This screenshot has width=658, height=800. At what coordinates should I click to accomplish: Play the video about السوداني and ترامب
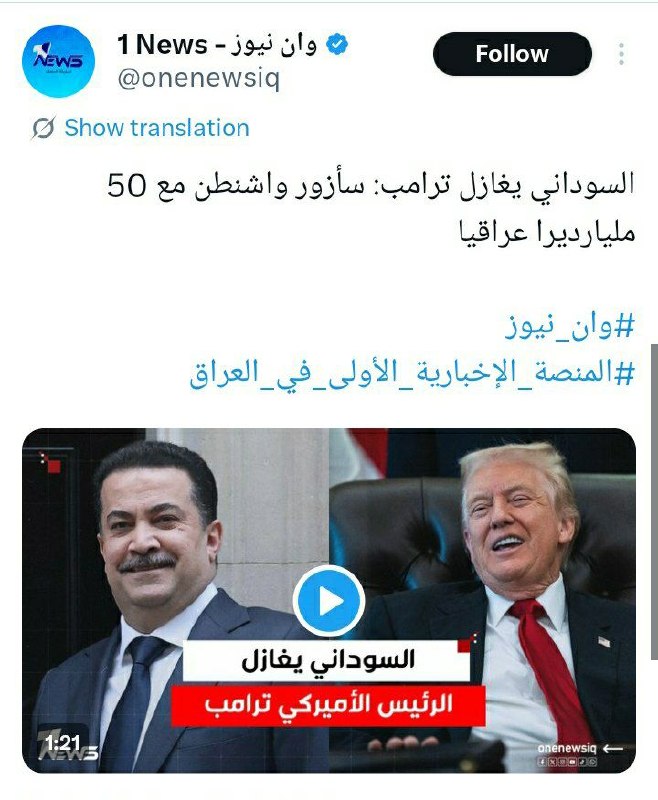pyautogui.click(x=329, y=600)
